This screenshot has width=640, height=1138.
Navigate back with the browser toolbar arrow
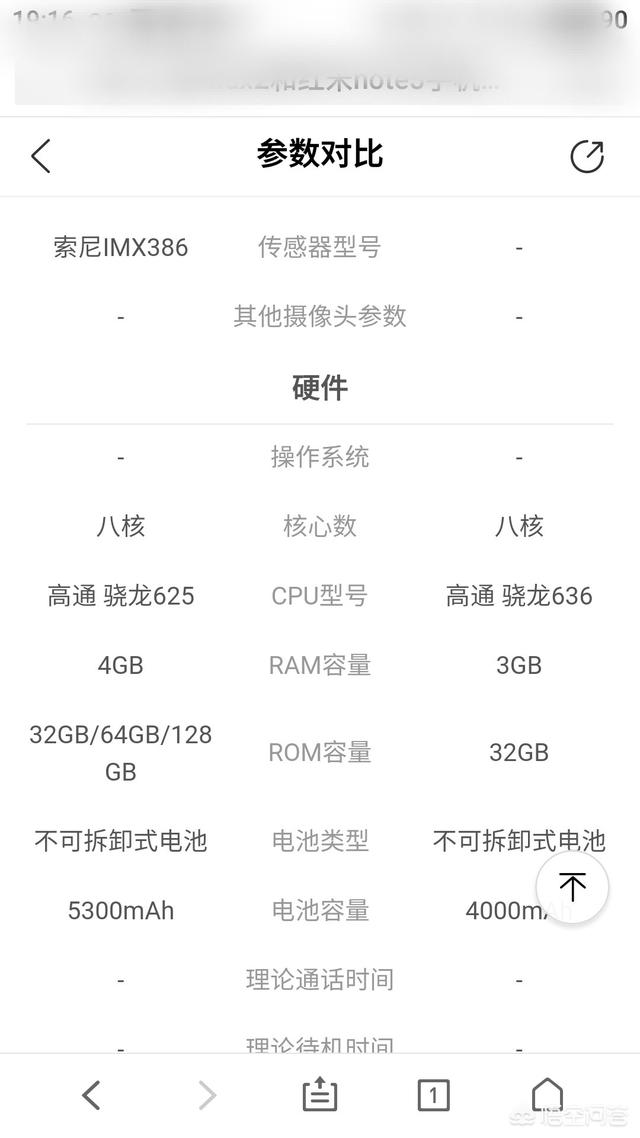coord(91,1095)
